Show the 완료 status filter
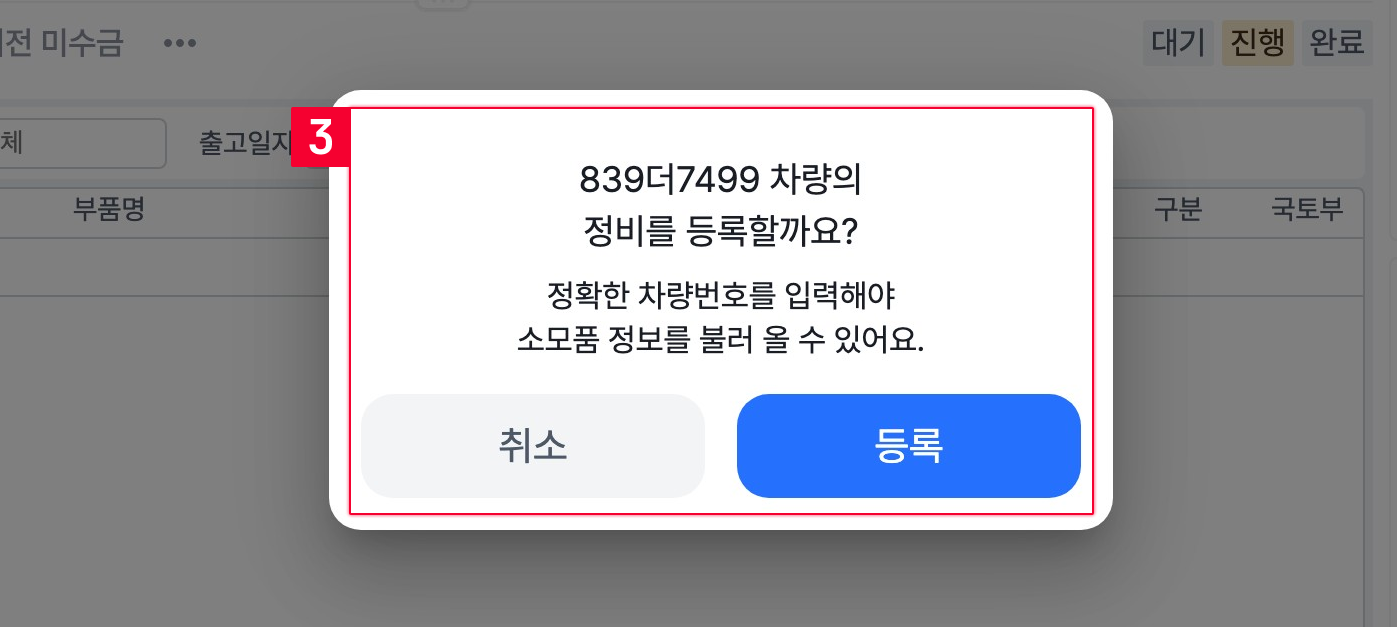 click(x=1337, y=44)
